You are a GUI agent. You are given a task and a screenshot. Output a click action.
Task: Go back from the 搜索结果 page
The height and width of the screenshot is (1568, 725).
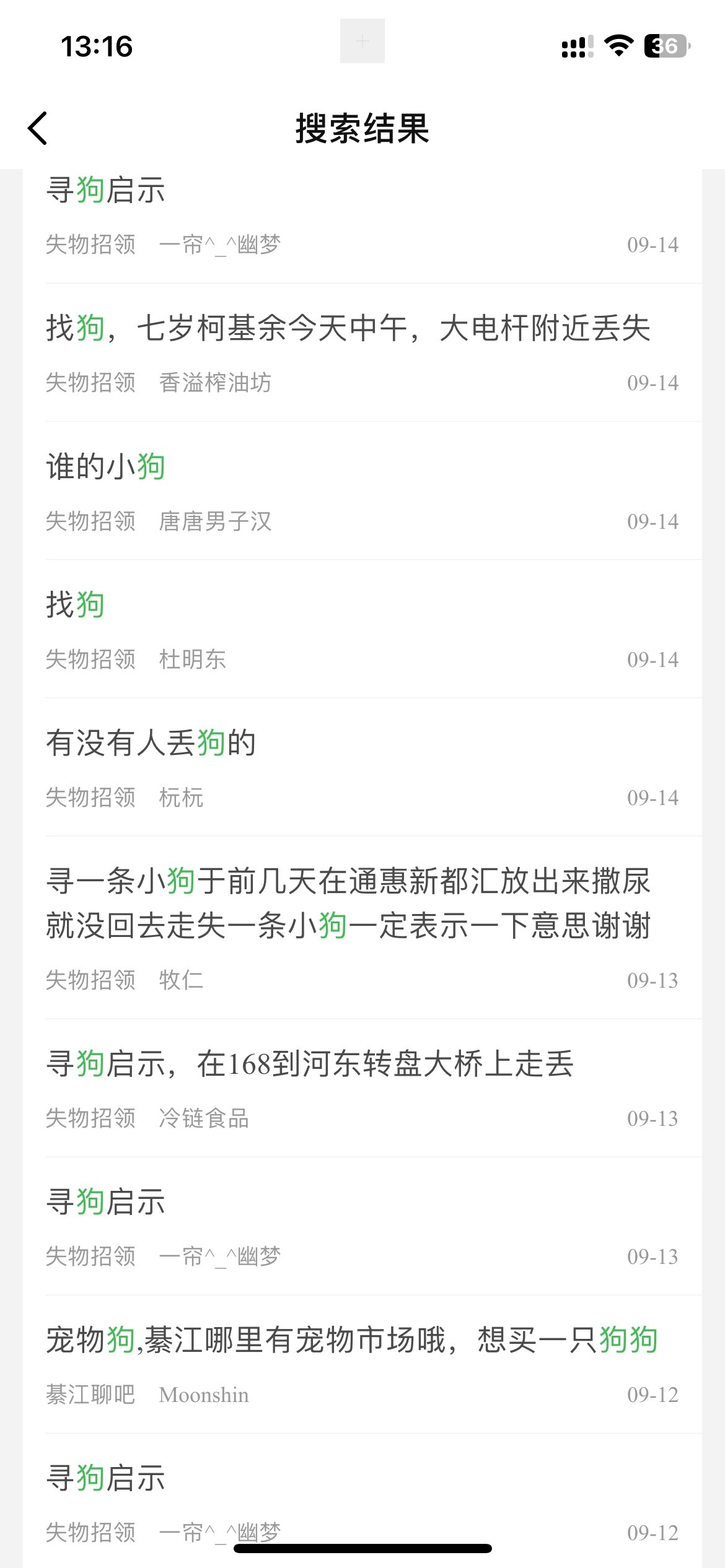click(38, 128)
